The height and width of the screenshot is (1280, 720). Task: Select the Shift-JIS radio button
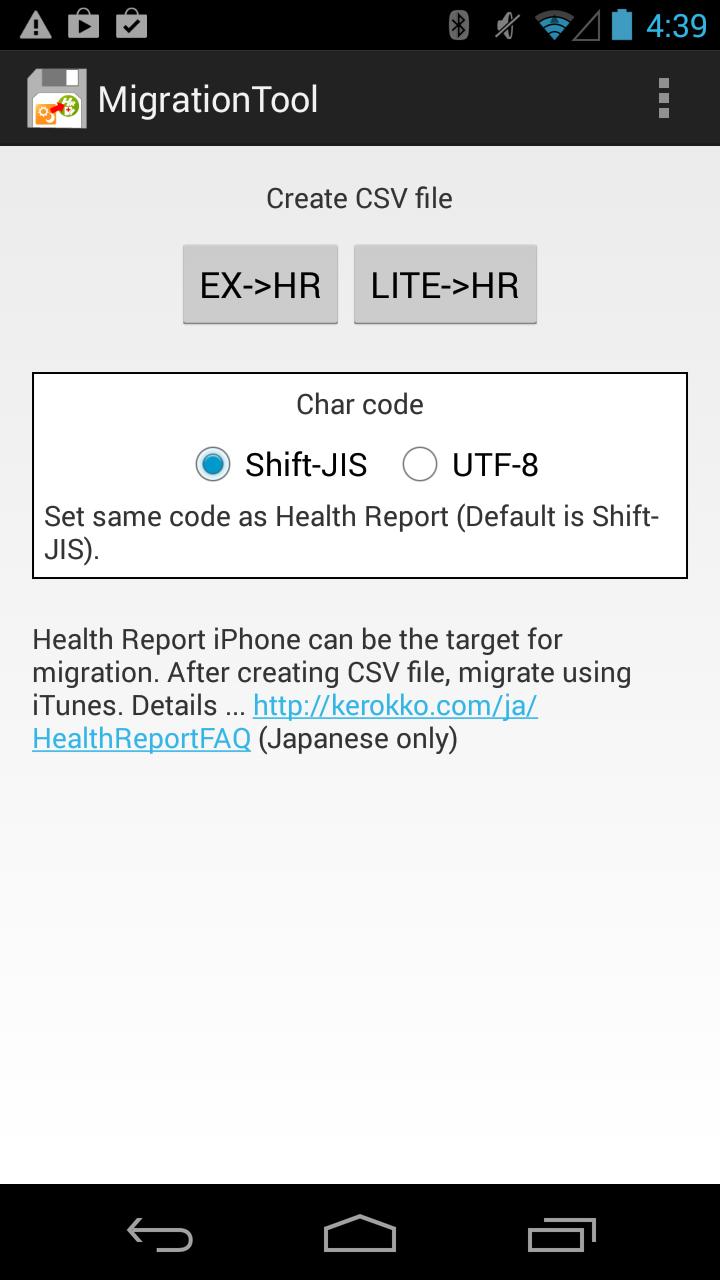click(213, 464)
